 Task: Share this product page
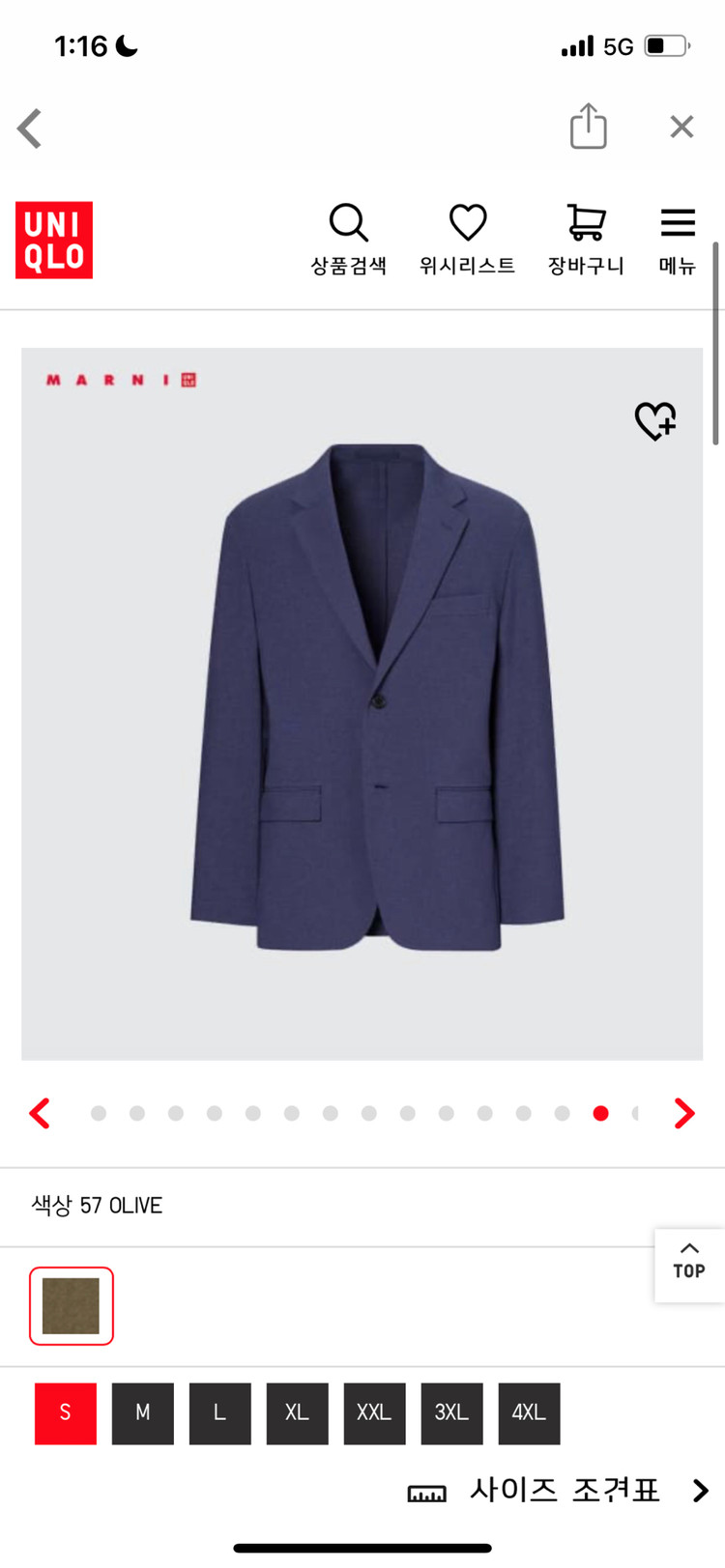point(588,127)
